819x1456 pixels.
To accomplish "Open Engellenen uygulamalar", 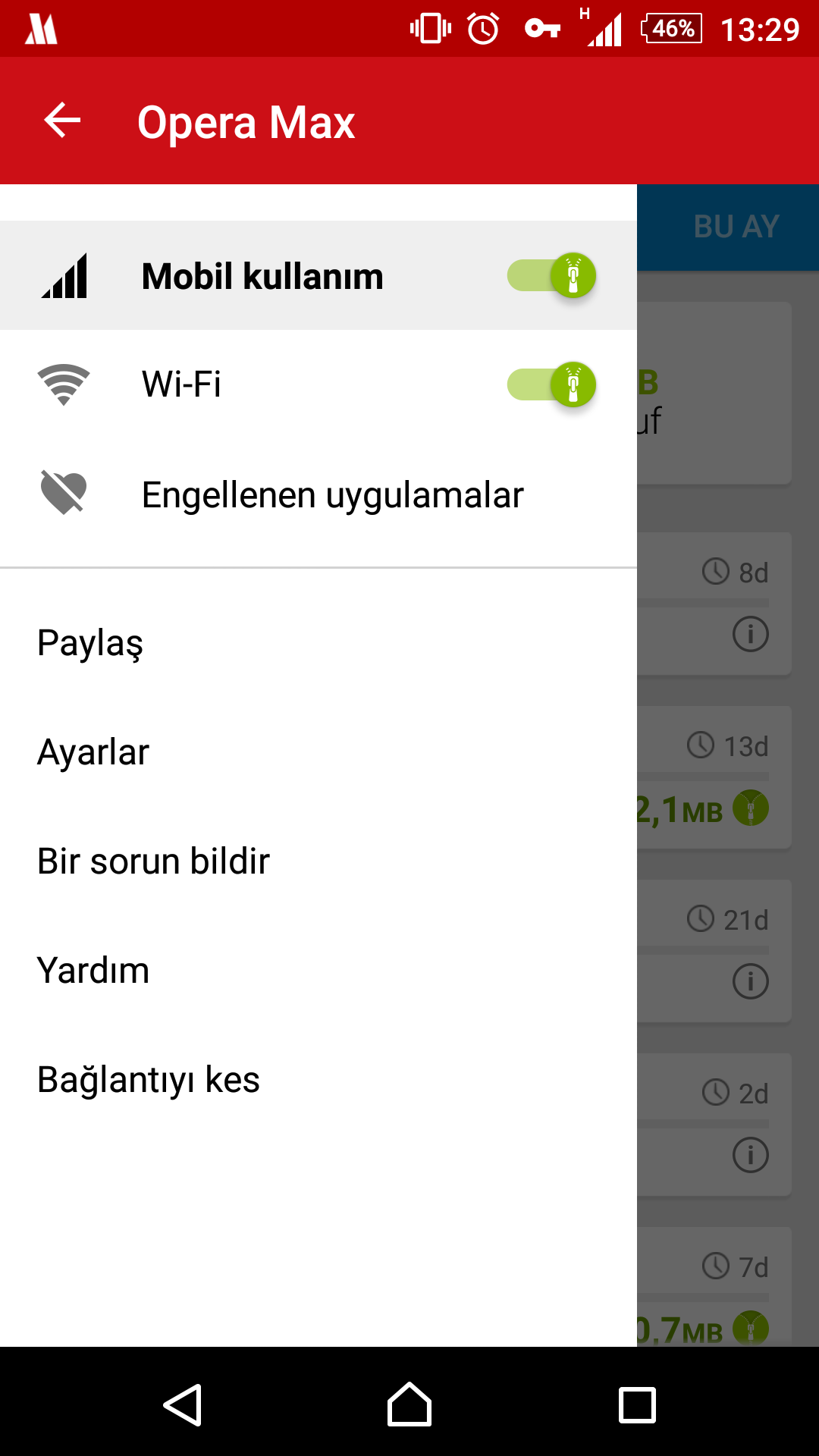I will [x=318, y=494].
